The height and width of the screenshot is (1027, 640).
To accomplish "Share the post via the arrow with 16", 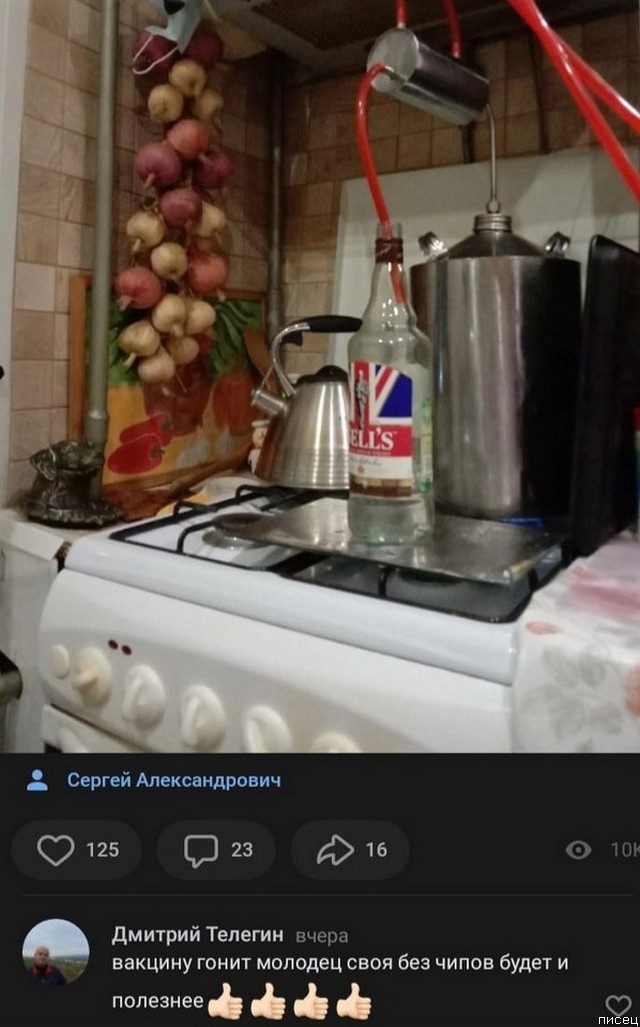I will [350, 850].
